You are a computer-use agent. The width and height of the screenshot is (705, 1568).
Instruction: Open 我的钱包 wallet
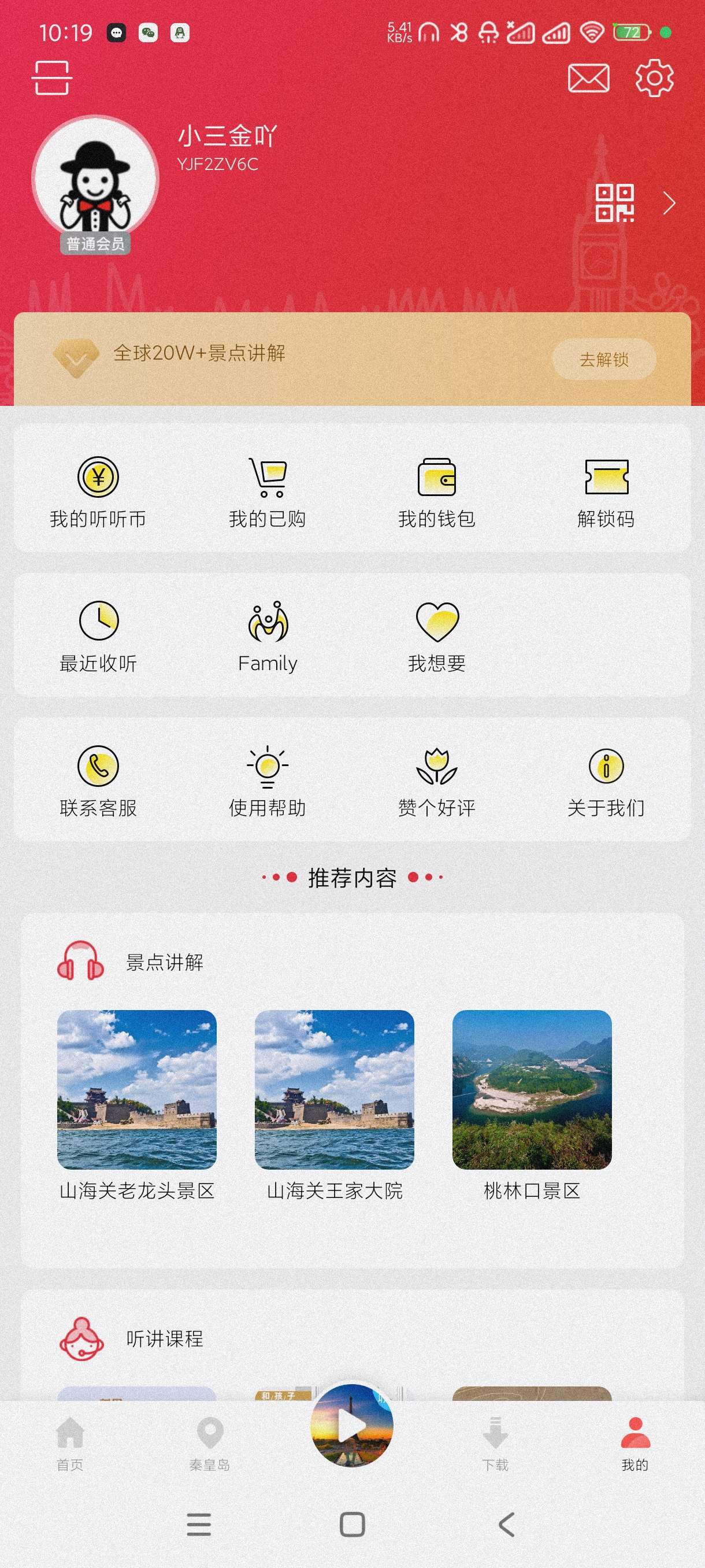point(436,492)
